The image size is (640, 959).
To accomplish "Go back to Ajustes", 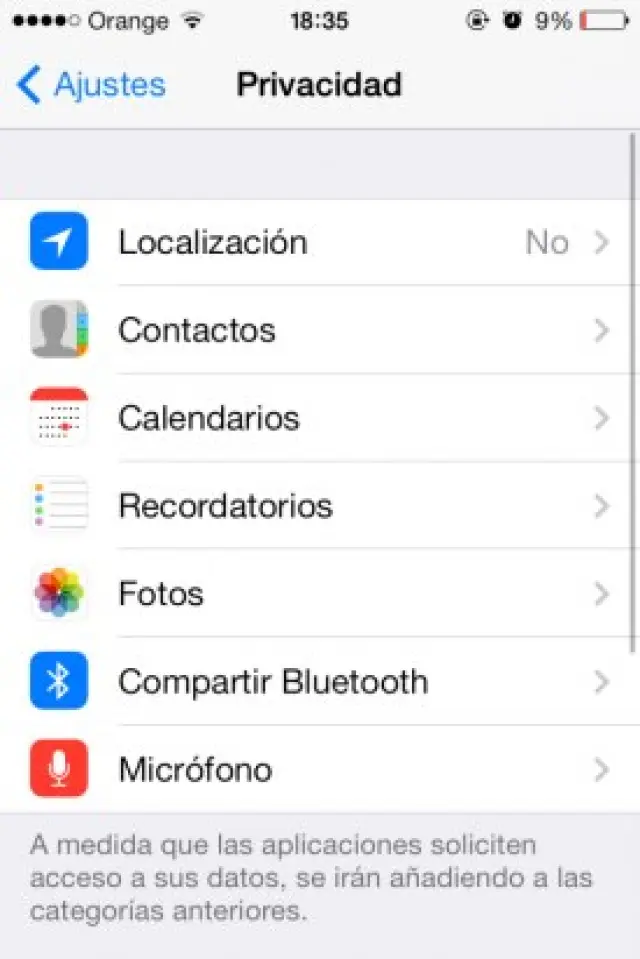I will (x=92, y=85).
